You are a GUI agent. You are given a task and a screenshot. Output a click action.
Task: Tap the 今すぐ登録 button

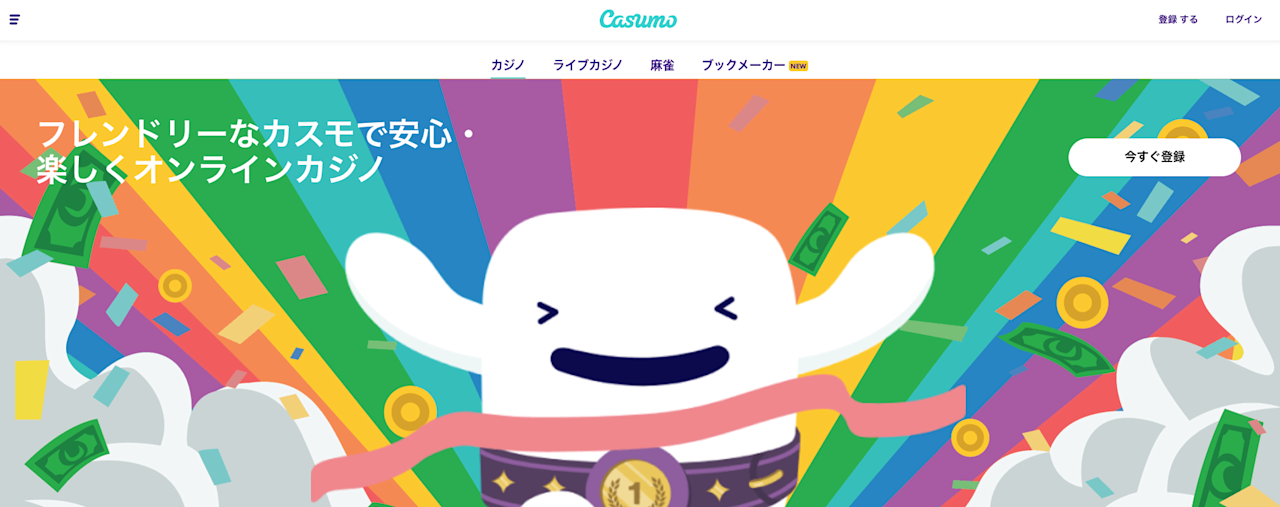[1154, 157]
